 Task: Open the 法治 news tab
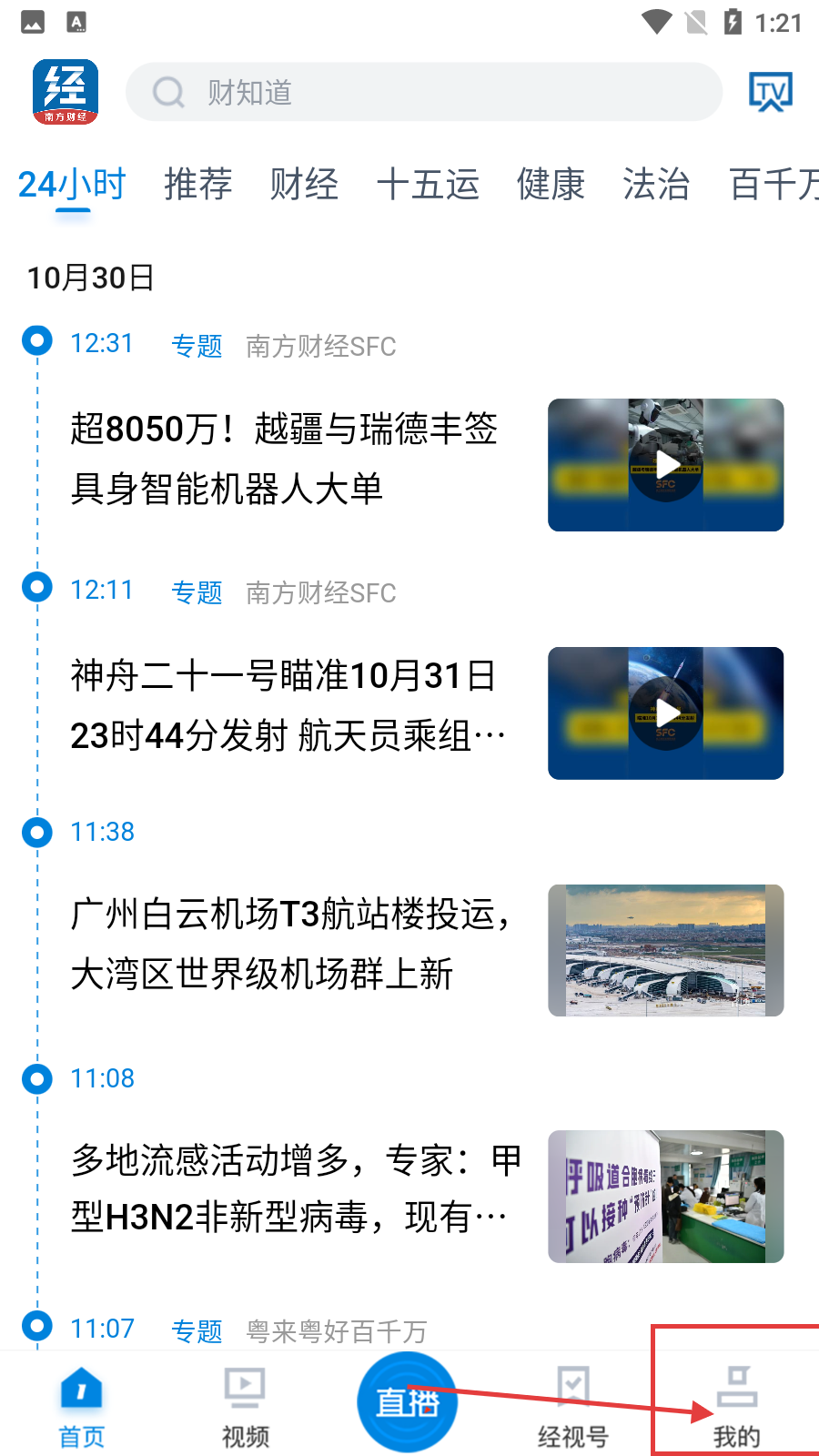point(655,184)
